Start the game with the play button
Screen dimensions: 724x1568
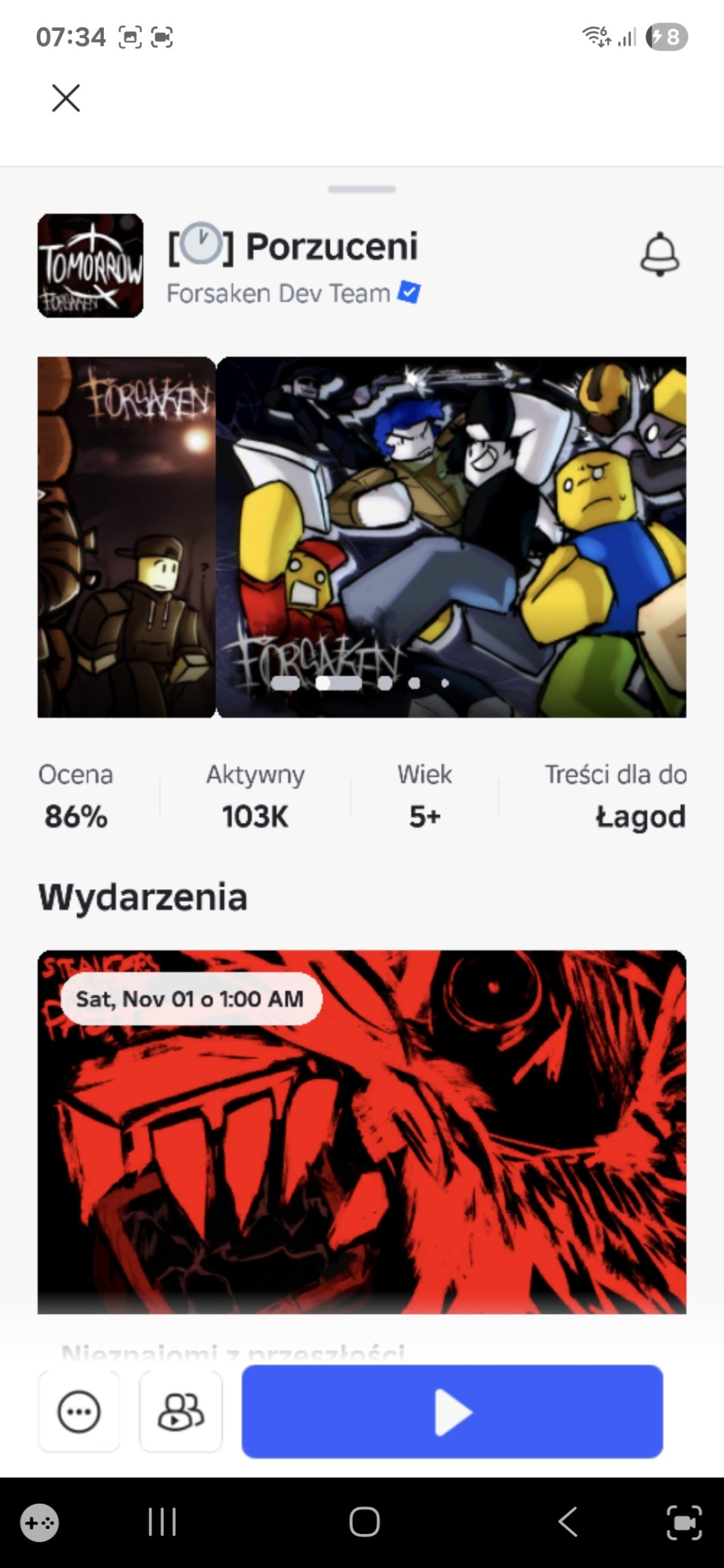click(x=452, y=1412)
